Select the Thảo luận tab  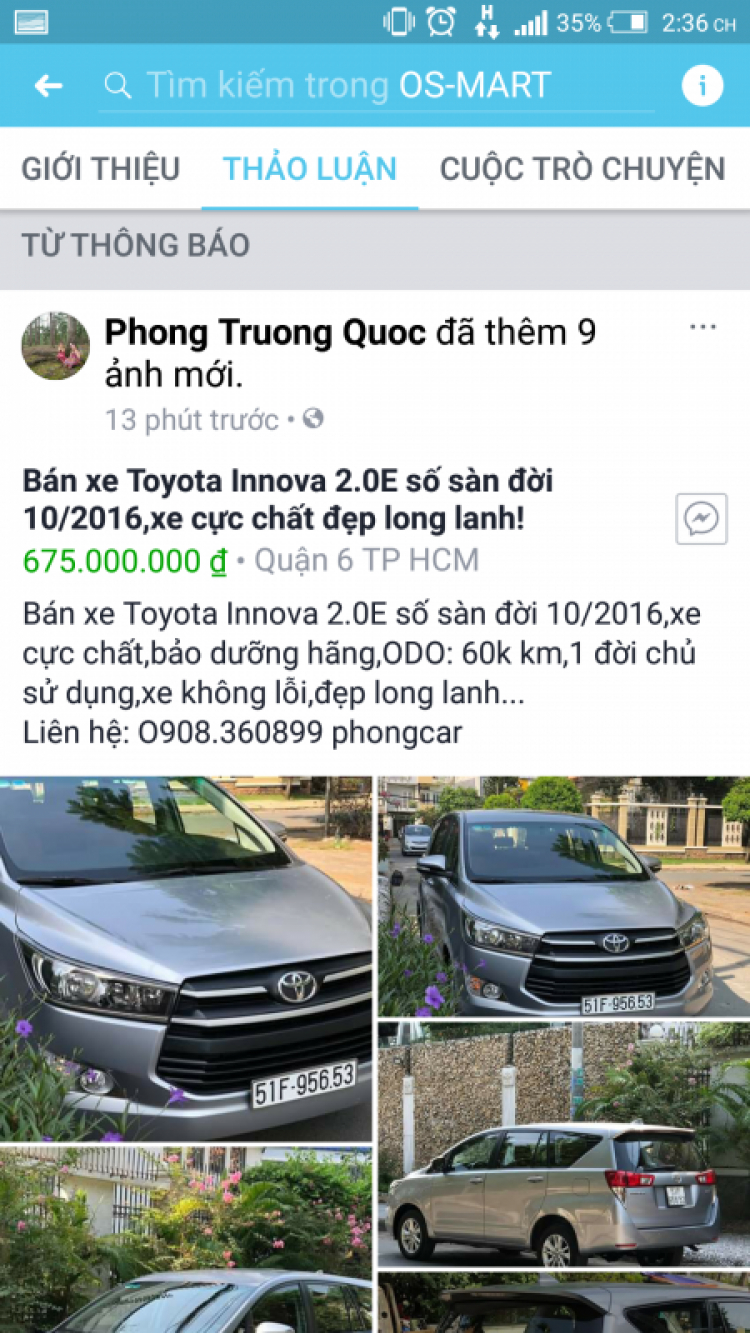pos(310,168)
